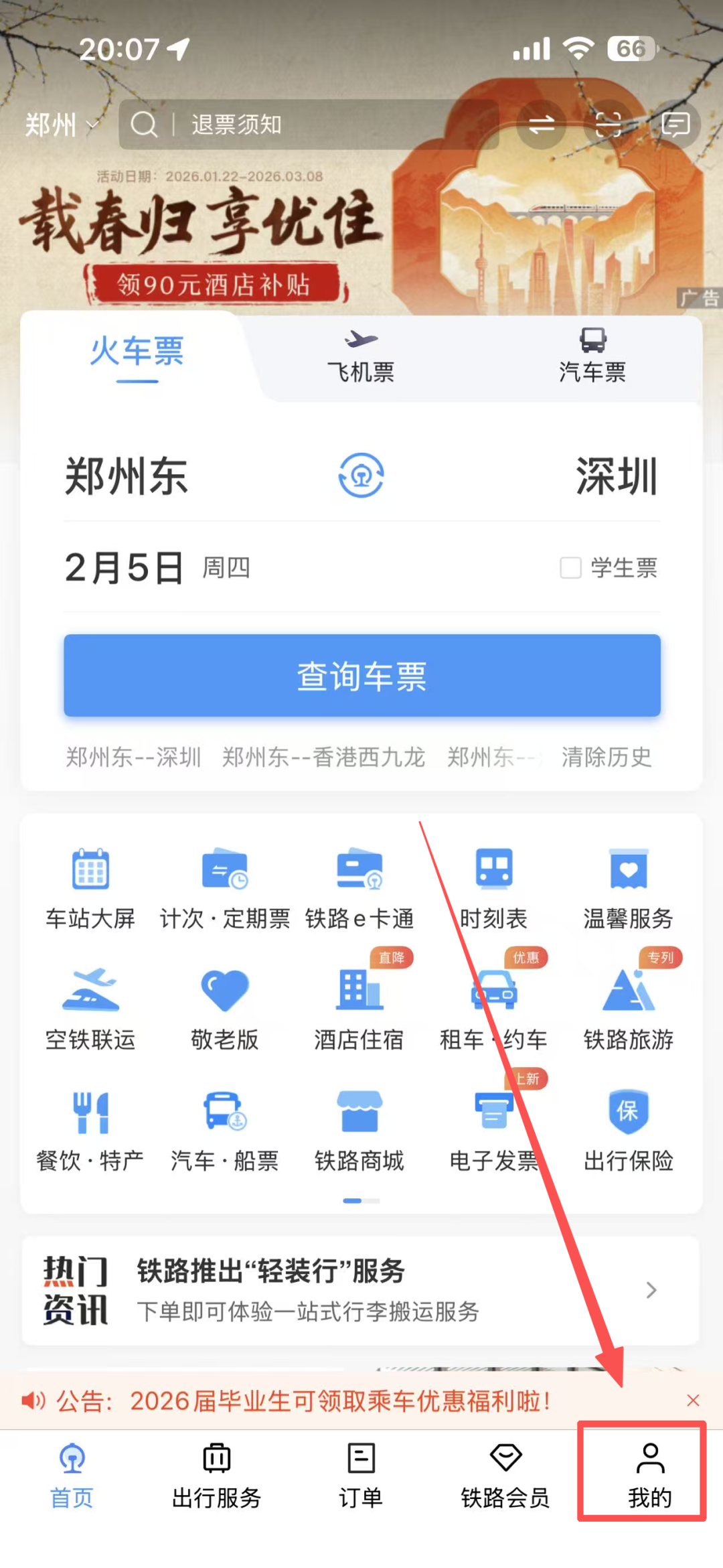Swap departure and arrival stations
The image size is (723, 1568).
[361, 476]
